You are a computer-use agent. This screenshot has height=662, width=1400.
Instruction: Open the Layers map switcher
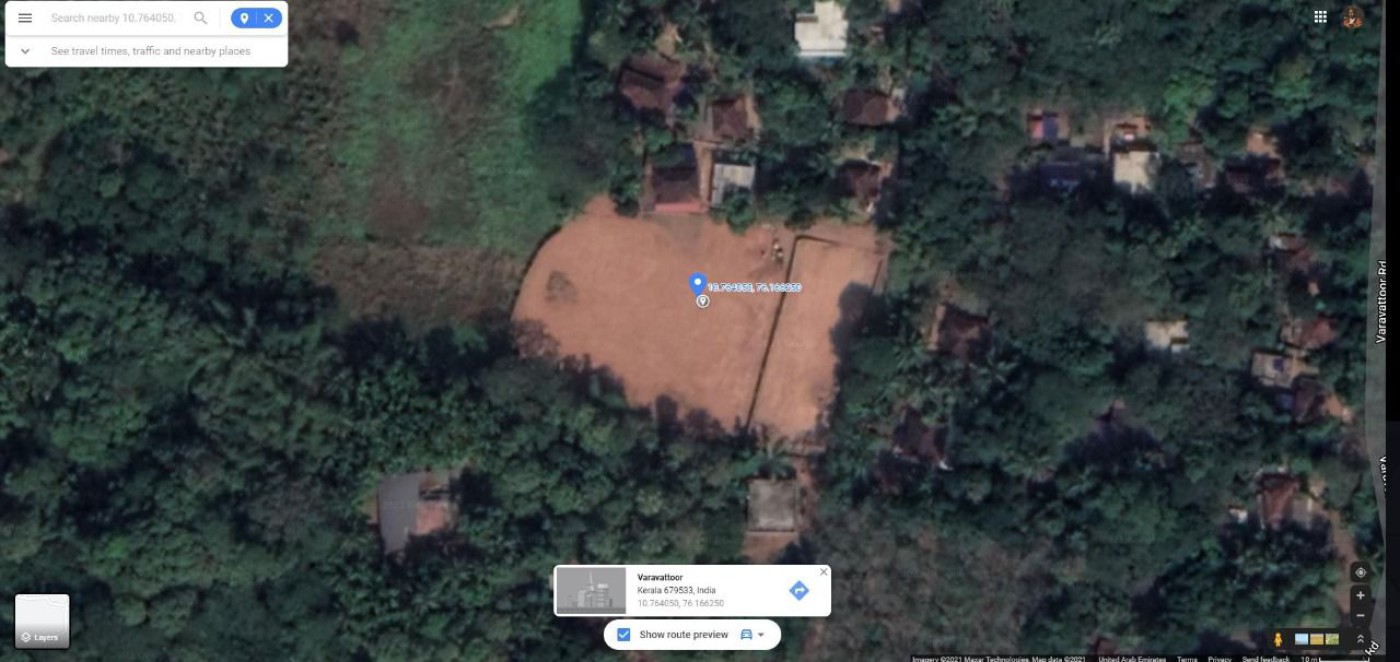pos(42,621)
